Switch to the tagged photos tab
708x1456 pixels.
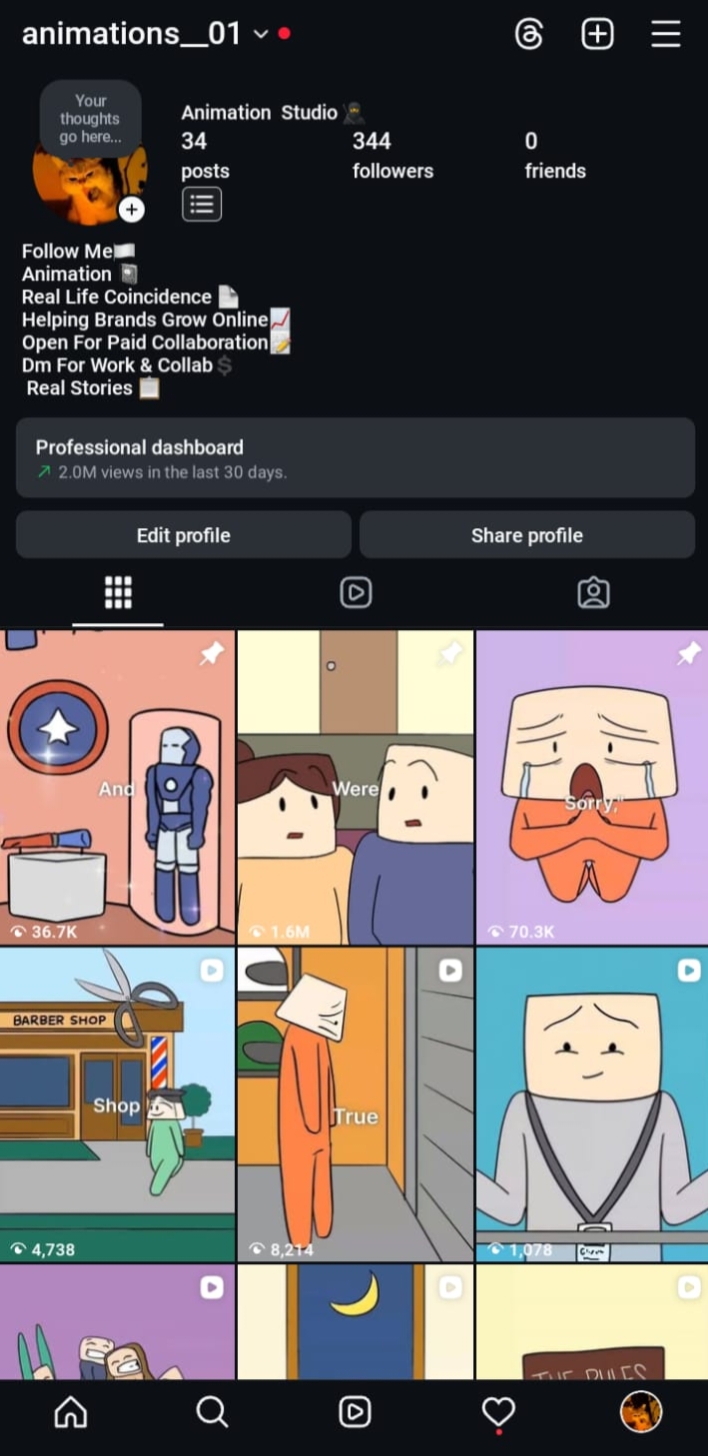point(593,593)
